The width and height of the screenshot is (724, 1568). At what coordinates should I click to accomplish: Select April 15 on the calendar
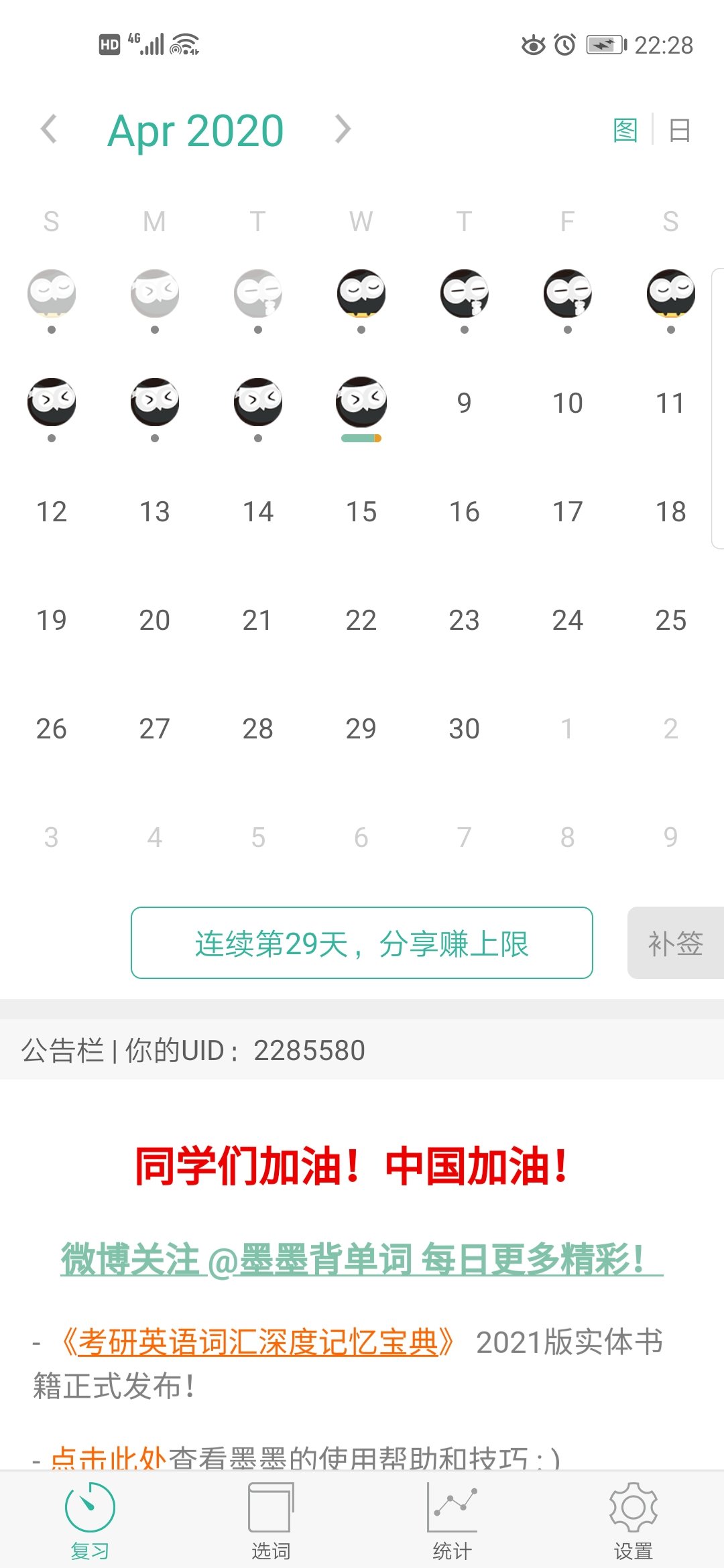click(x=361, y=512)
